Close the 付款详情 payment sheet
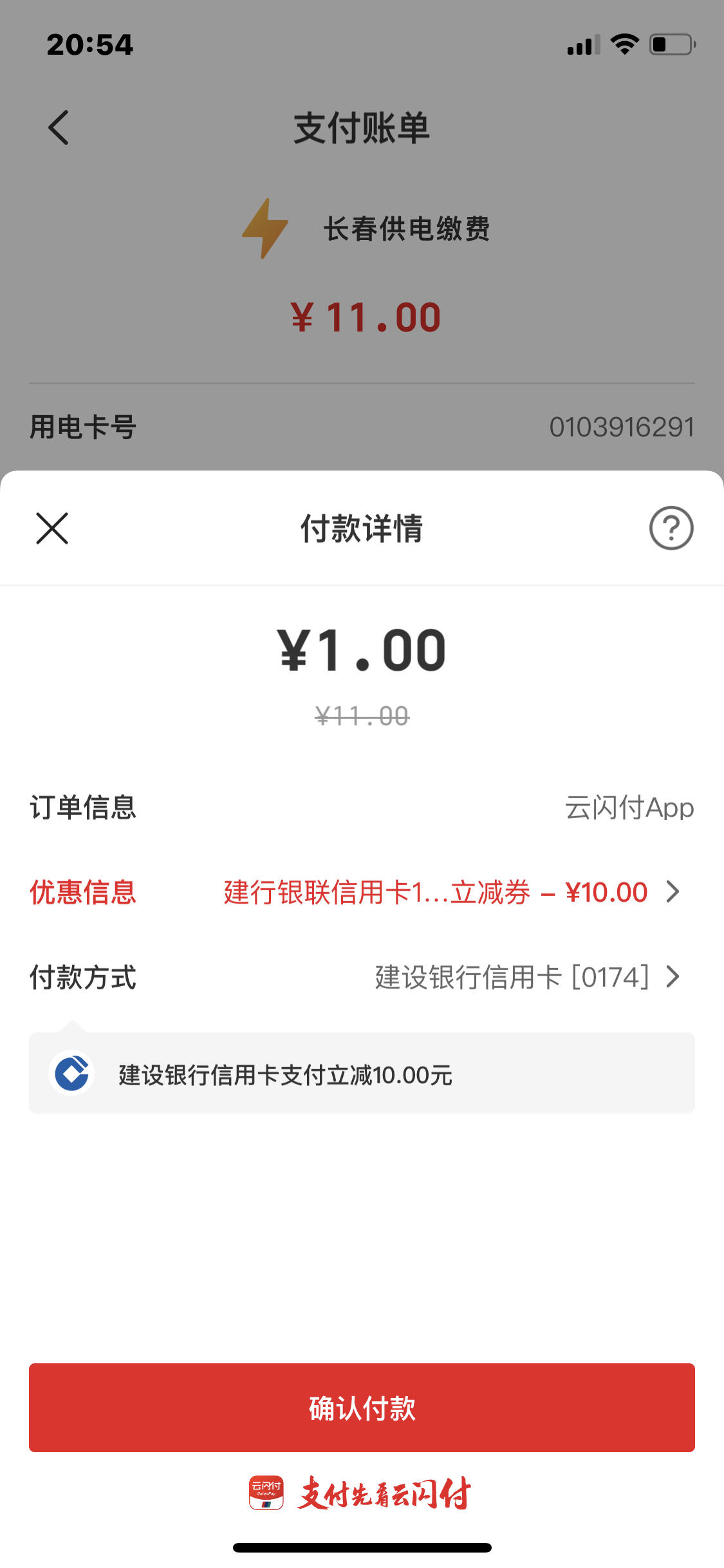 [52, 528]
